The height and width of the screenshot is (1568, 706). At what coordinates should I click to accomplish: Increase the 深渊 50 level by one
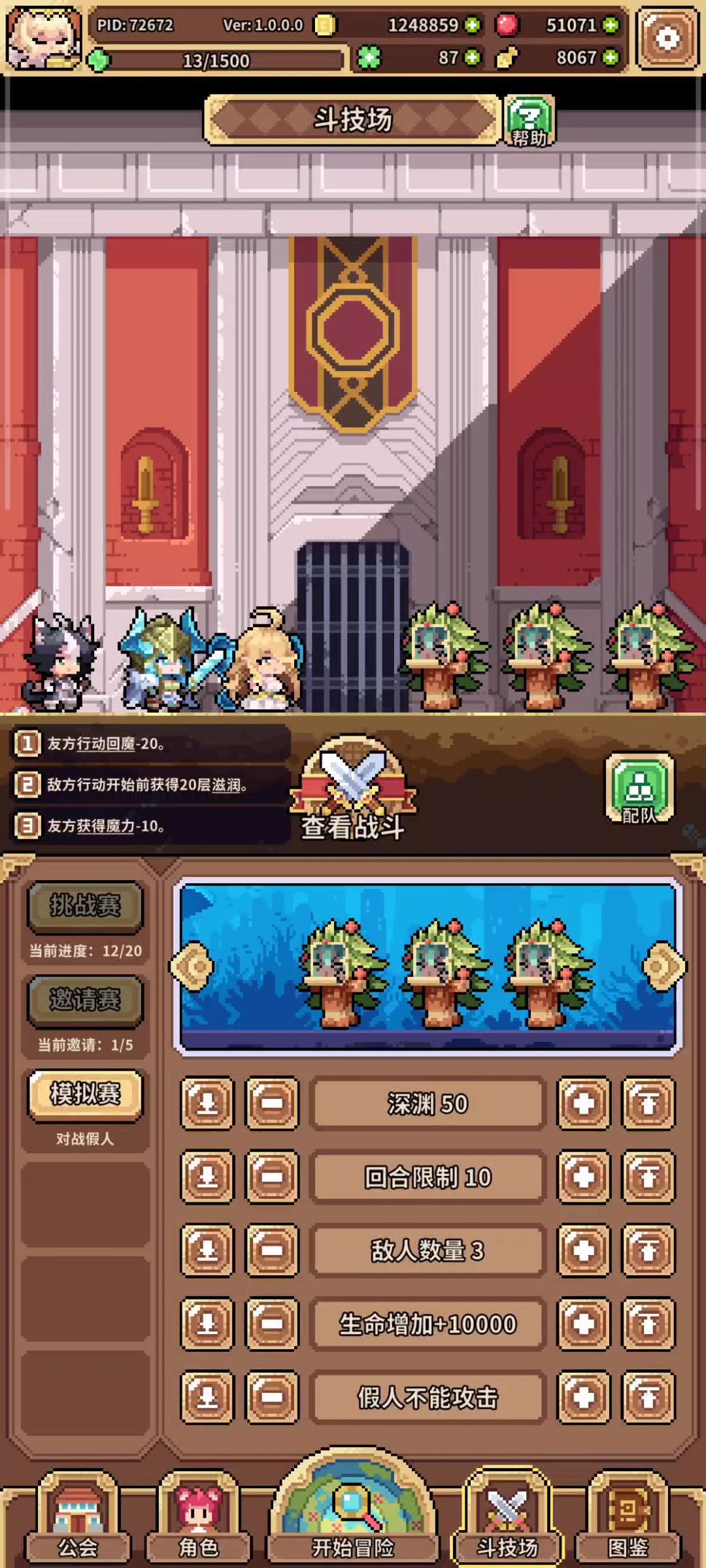583,1103
